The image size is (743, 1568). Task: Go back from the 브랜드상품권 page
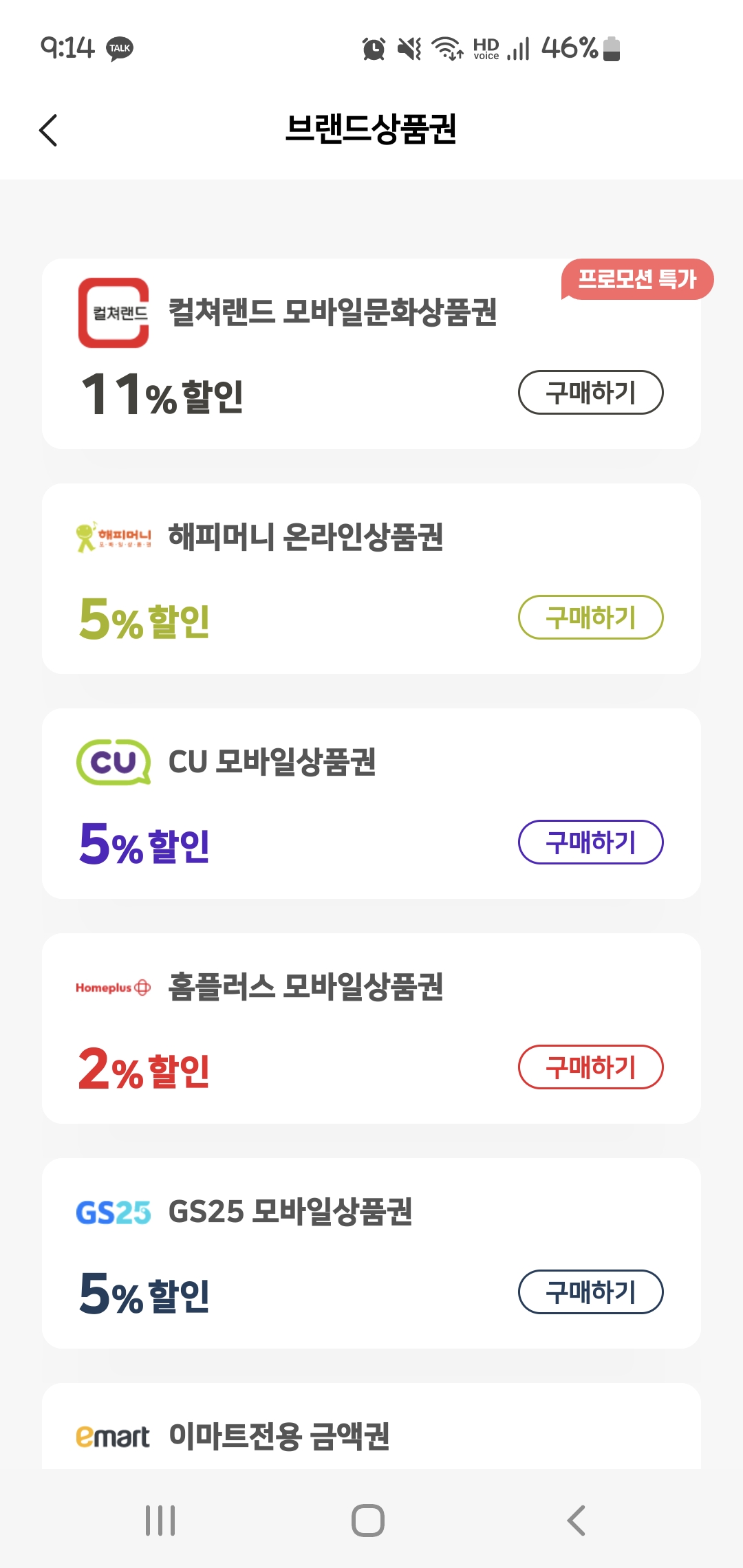coord(48,130)
